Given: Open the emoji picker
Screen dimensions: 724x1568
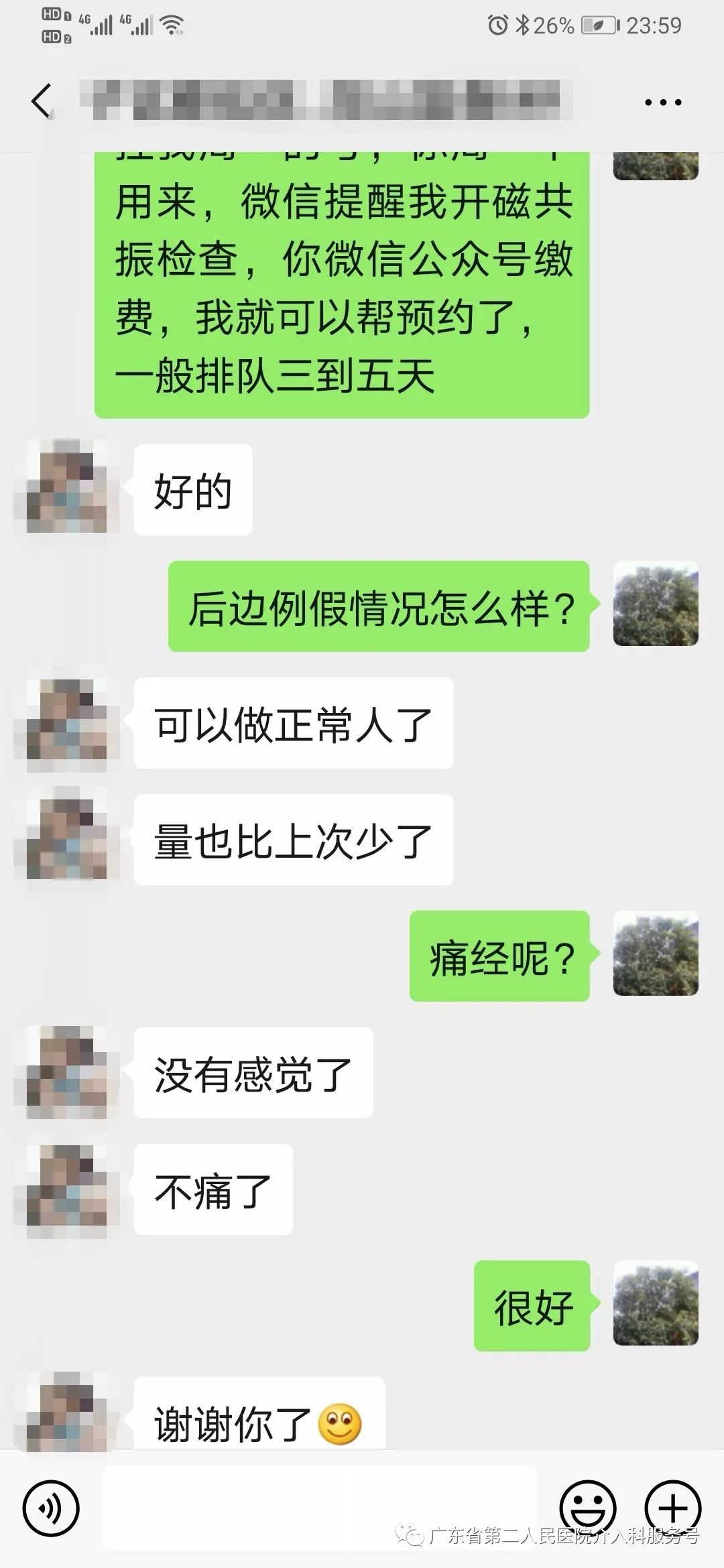Looking at the screenshot, I should coord(587,1508).
